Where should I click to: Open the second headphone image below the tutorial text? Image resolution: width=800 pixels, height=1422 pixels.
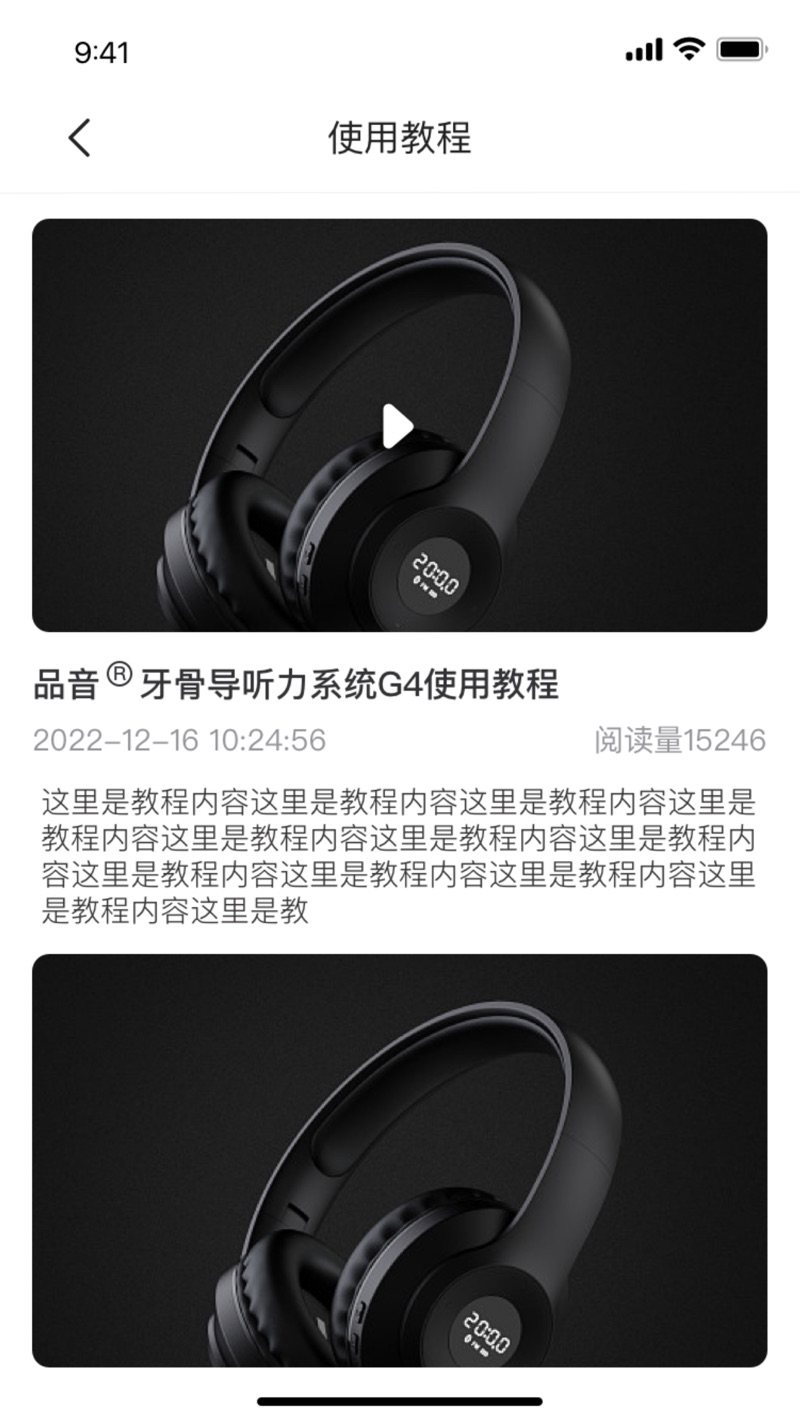point(399,1160)
